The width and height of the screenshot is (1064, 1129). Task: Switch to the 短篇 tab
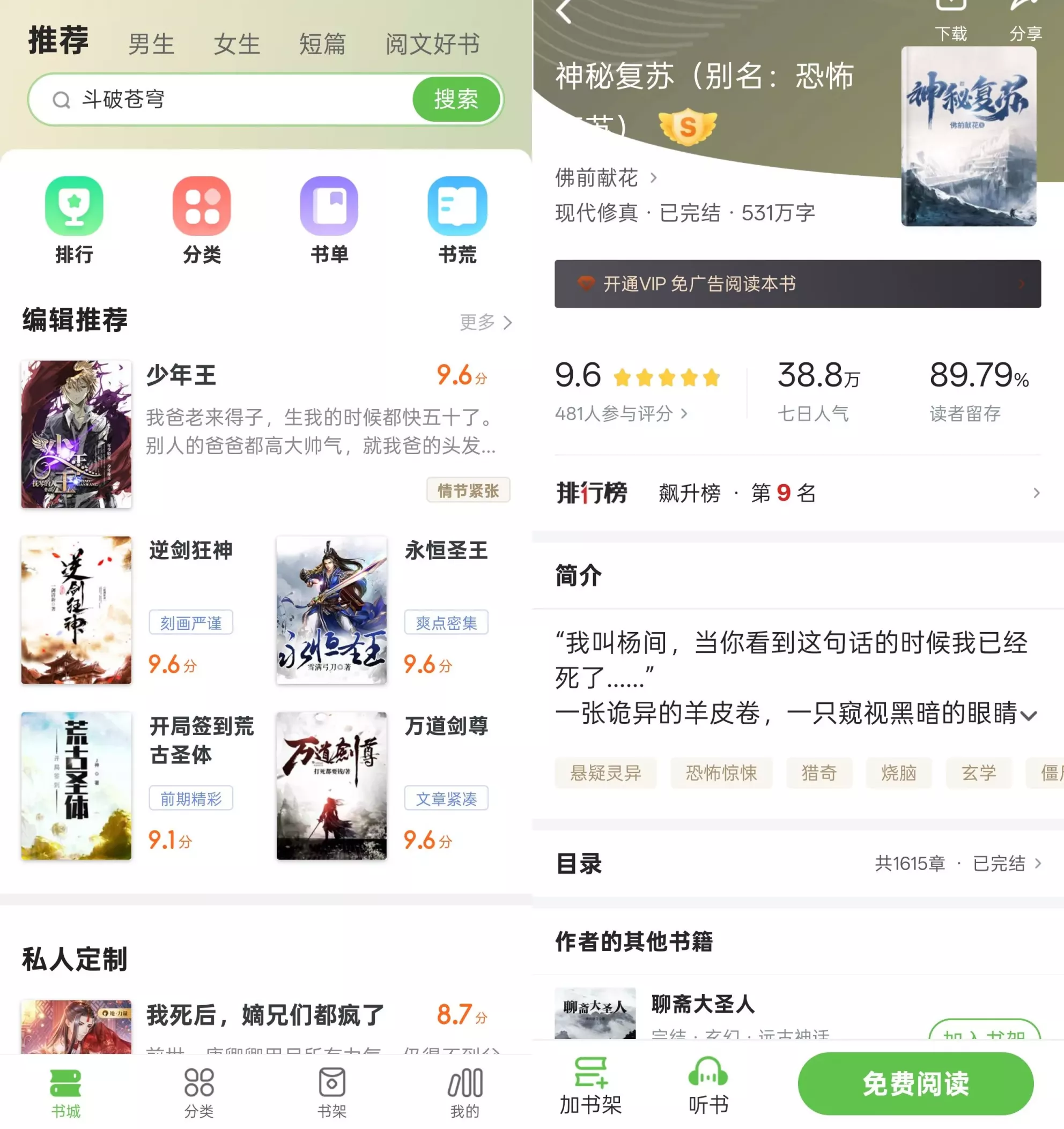click(322, 44)
